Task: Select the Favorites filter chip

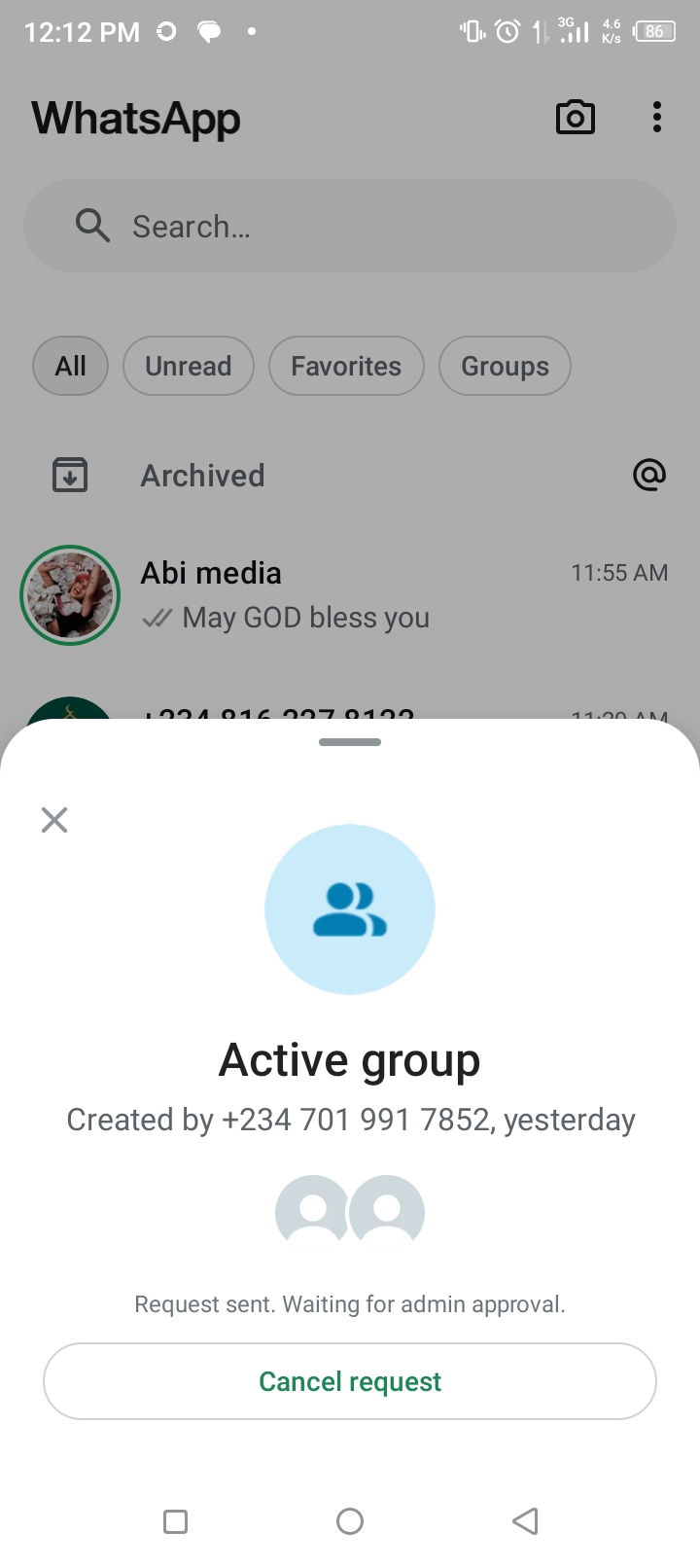Action: pyautogui.click(x=346, y=366)
